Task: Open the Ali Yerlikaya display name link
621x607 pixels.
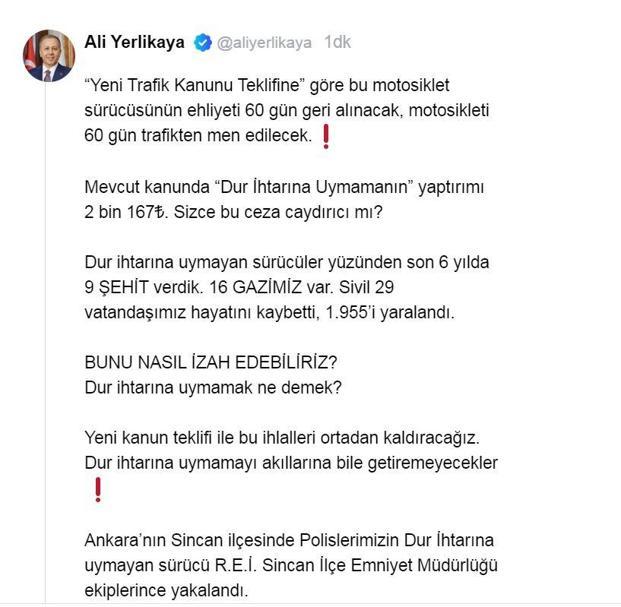Action: click(x=136, y=42)
